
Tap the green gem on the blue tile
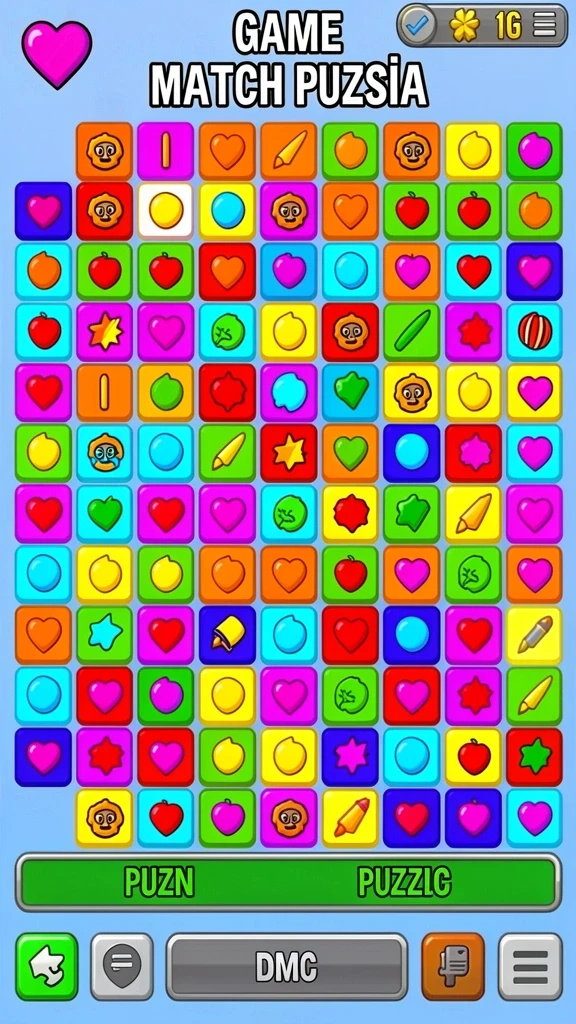coord(350,392)
